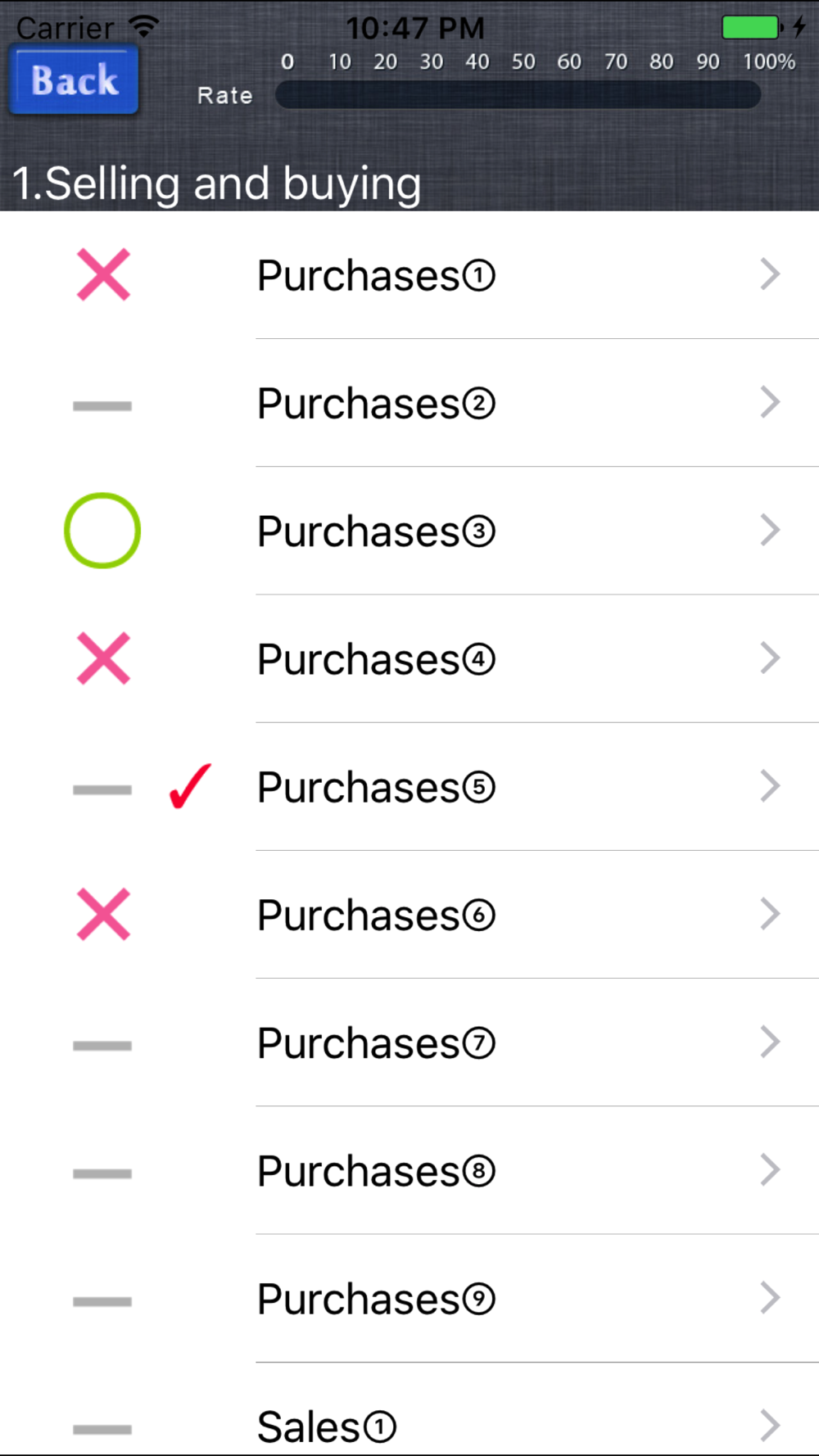Open the Purchases④ row

pos(409,658)
